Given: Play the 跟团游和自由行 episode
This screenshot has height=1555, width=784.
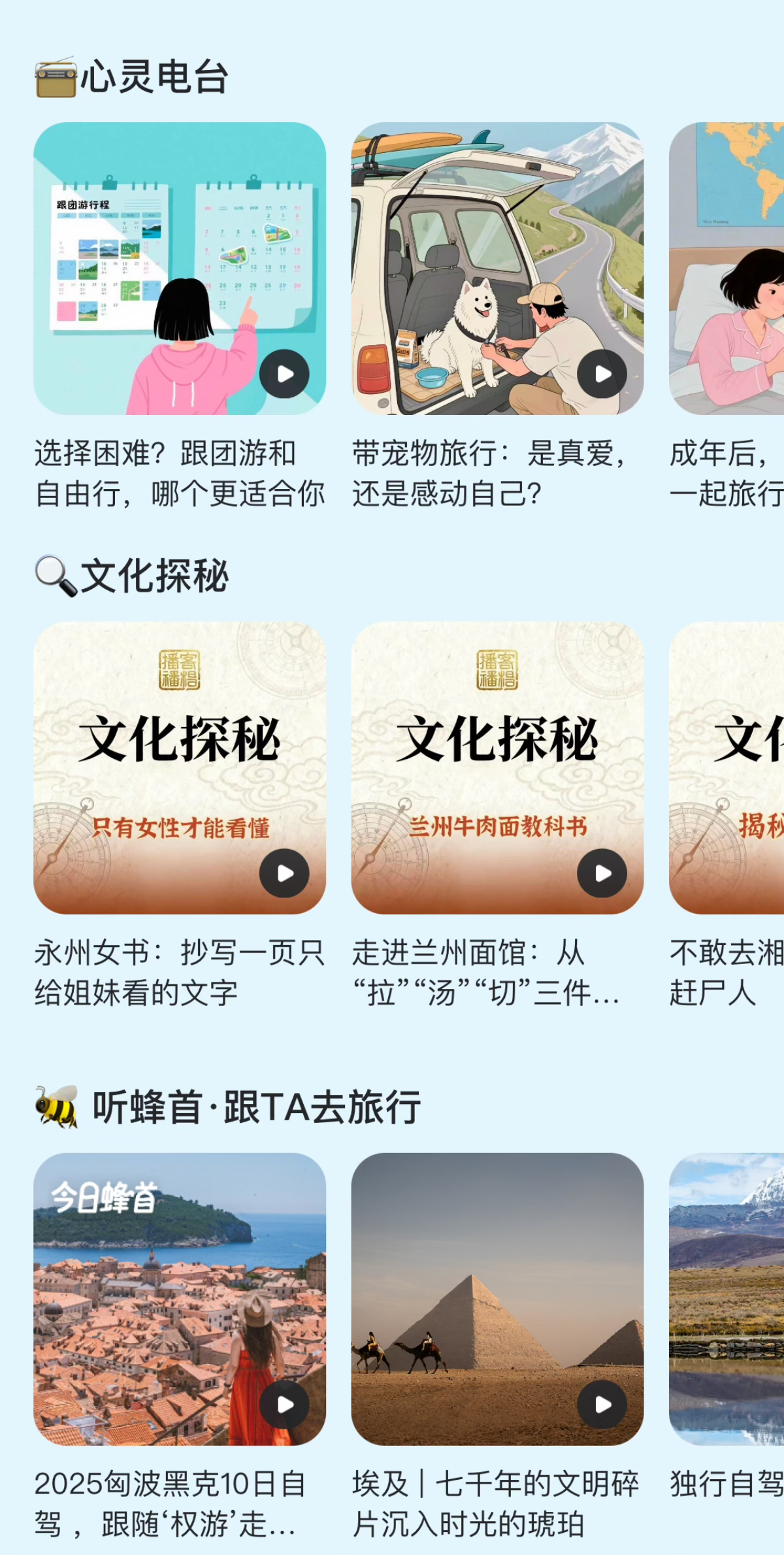Looking at the screenshot, I should tap(284, 374).
